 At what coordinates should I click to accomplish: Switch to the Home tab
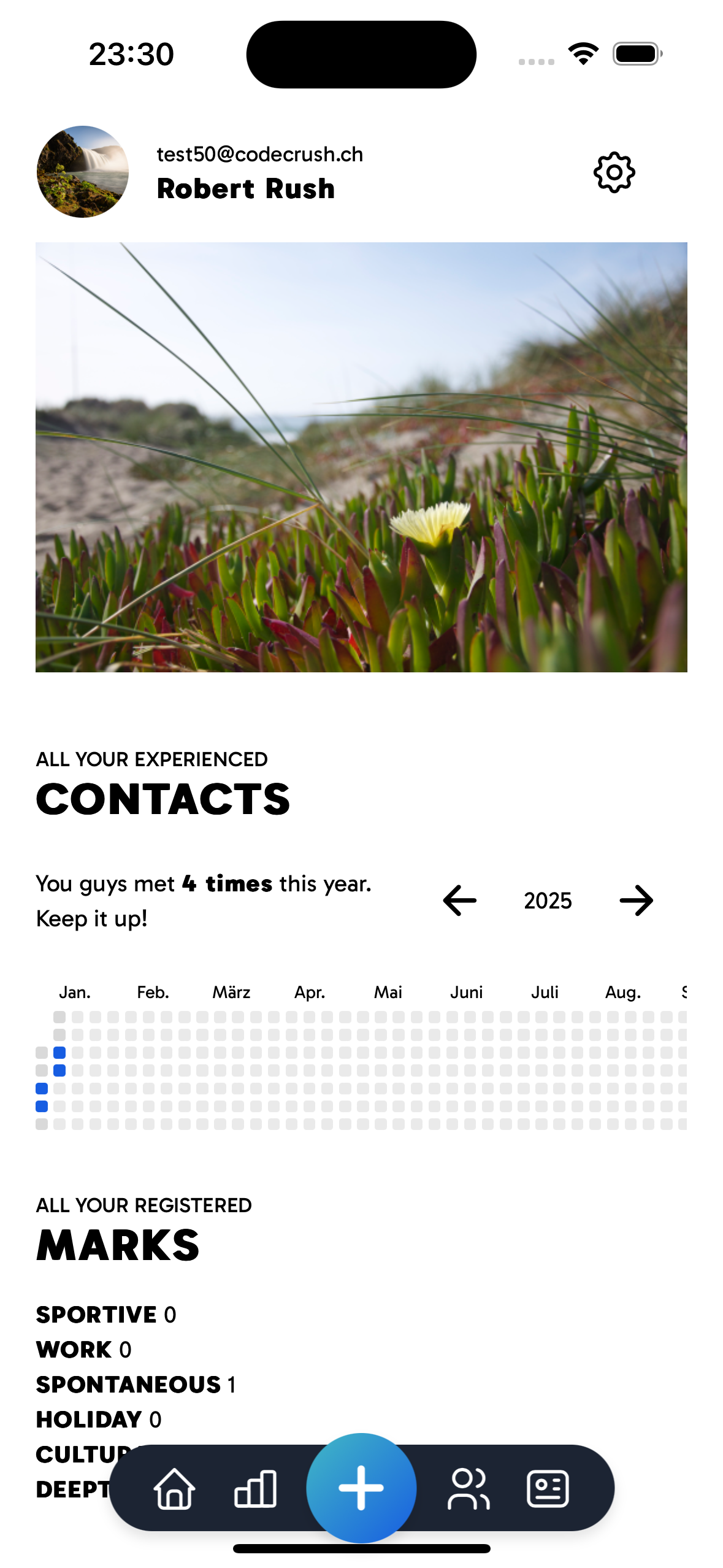tap(174, 1488)
